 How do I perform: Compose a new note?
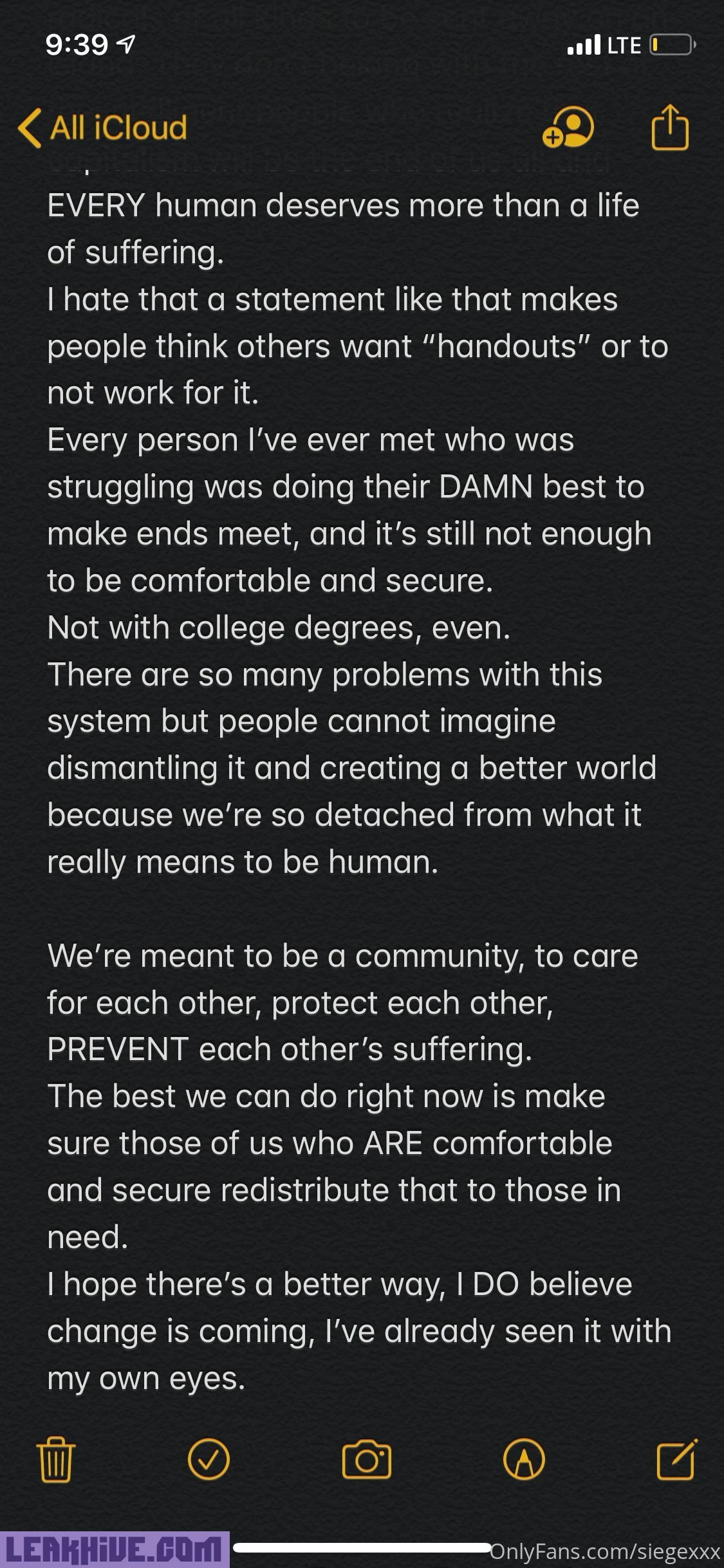(676, 1459)
